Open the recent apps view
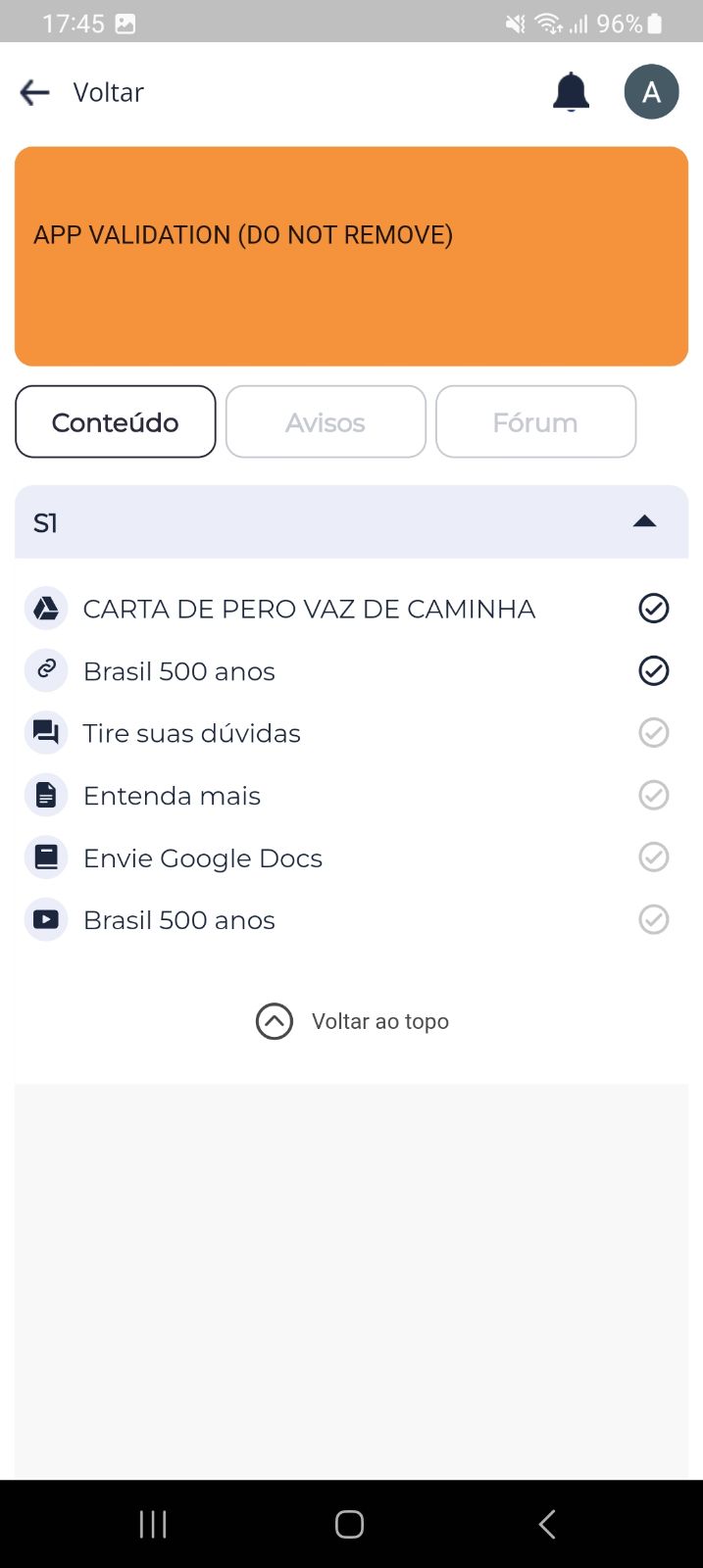 click(153, 1524)
